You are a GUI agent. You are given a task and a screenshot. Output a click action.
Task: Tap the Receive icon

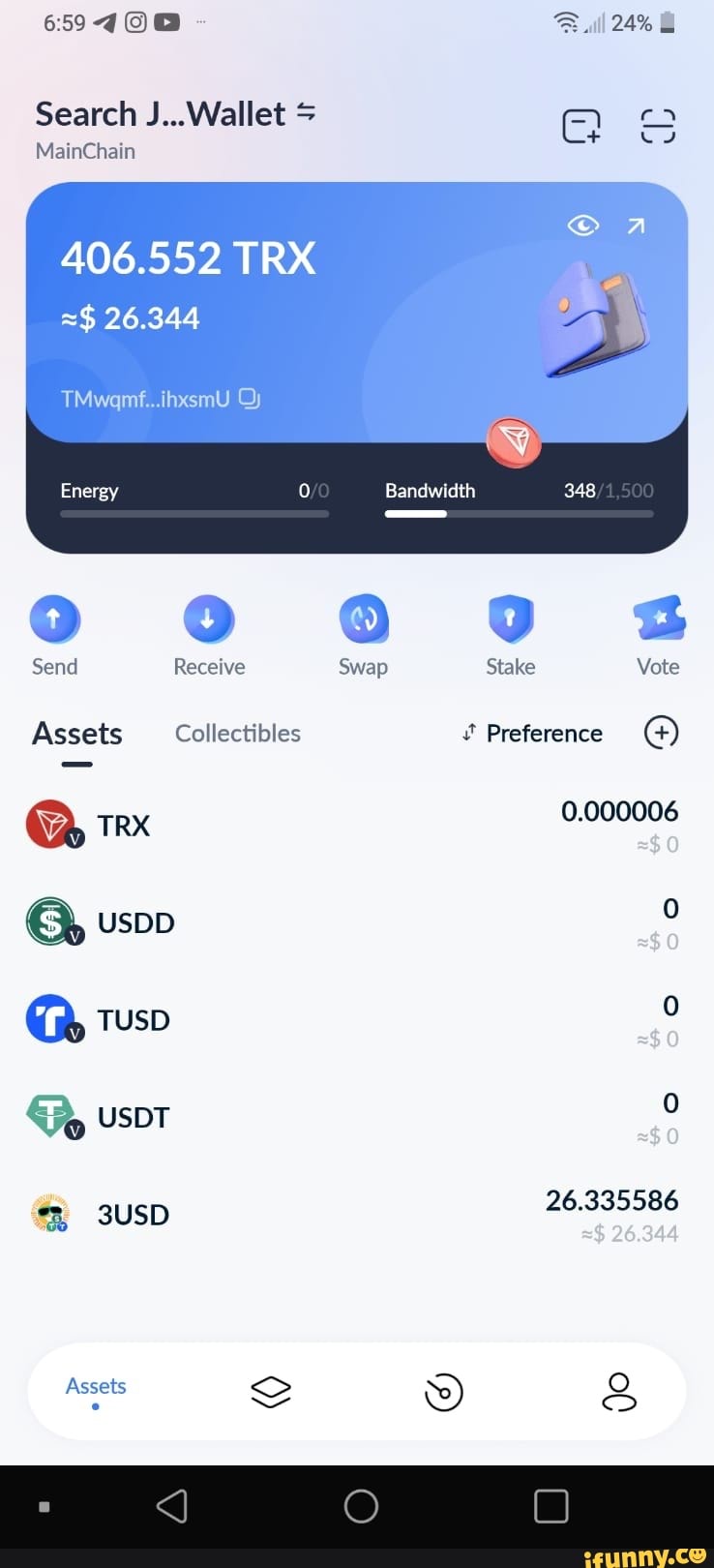click(x=209, y=618)
